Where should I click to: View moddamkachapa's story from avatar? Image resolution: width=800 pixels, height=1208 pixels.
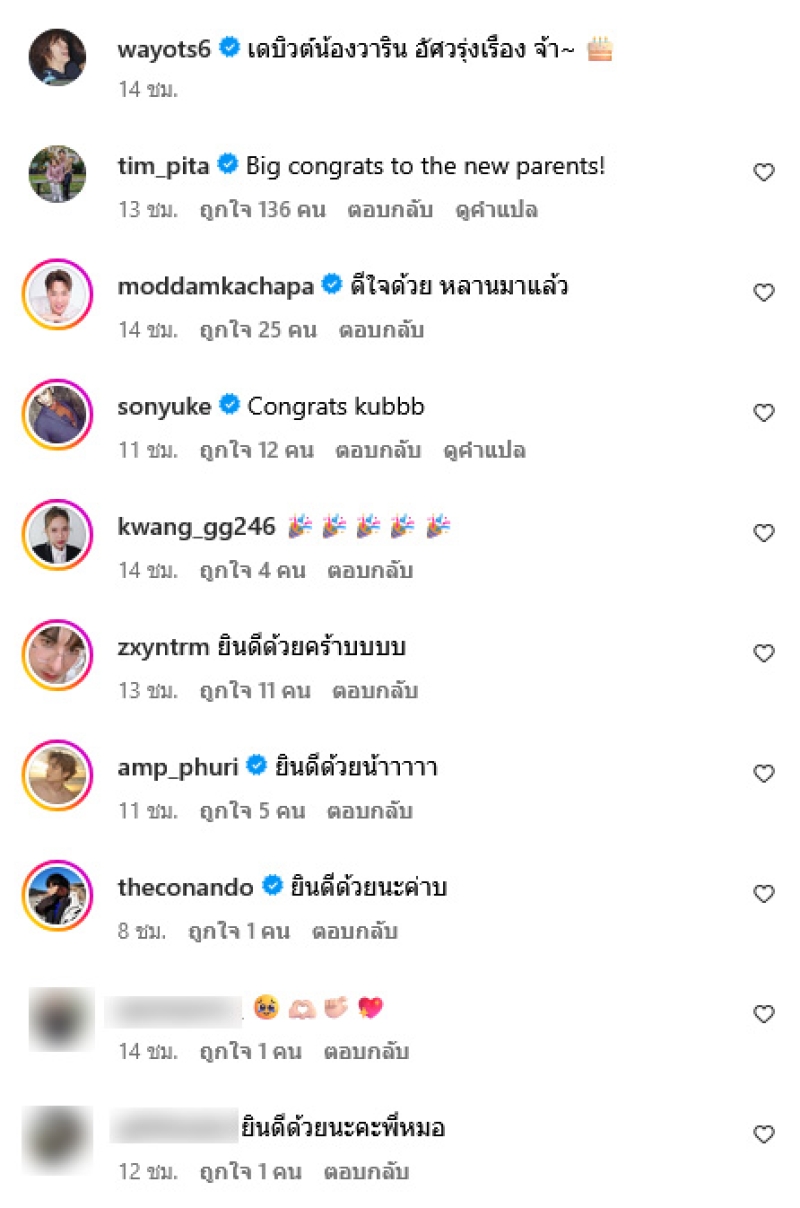point(57,295)
